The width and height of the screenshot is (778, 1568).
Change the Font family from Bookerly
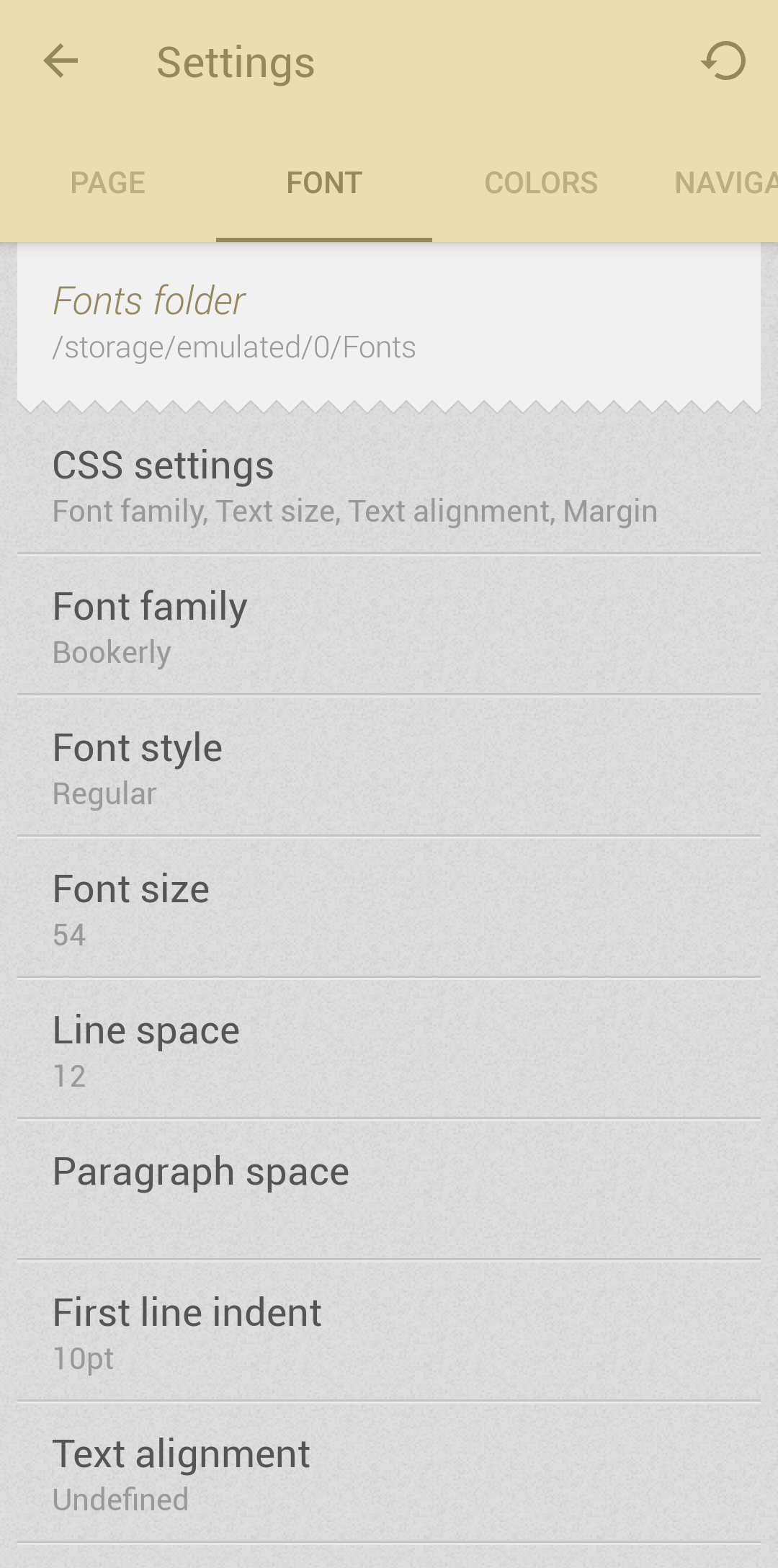pos(389,627)
